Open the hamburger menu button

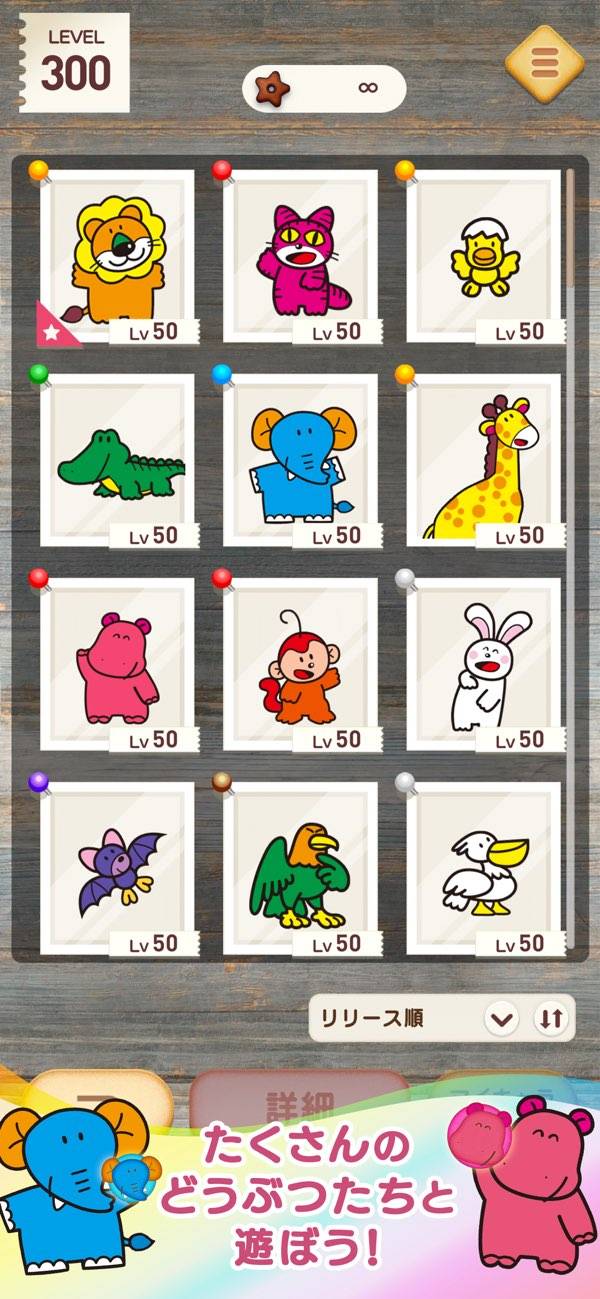[544, 63]
